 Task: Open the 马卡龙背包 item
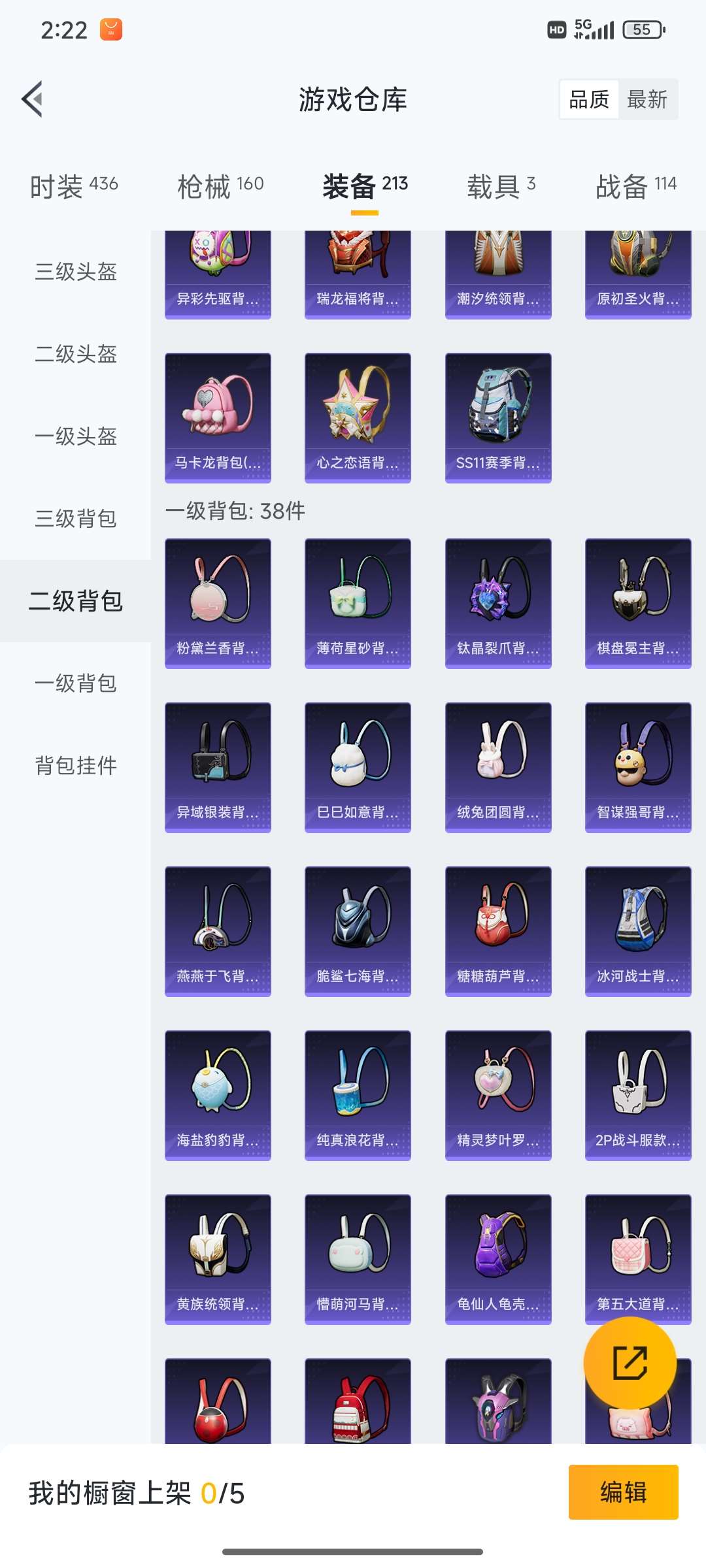point(218,417)
